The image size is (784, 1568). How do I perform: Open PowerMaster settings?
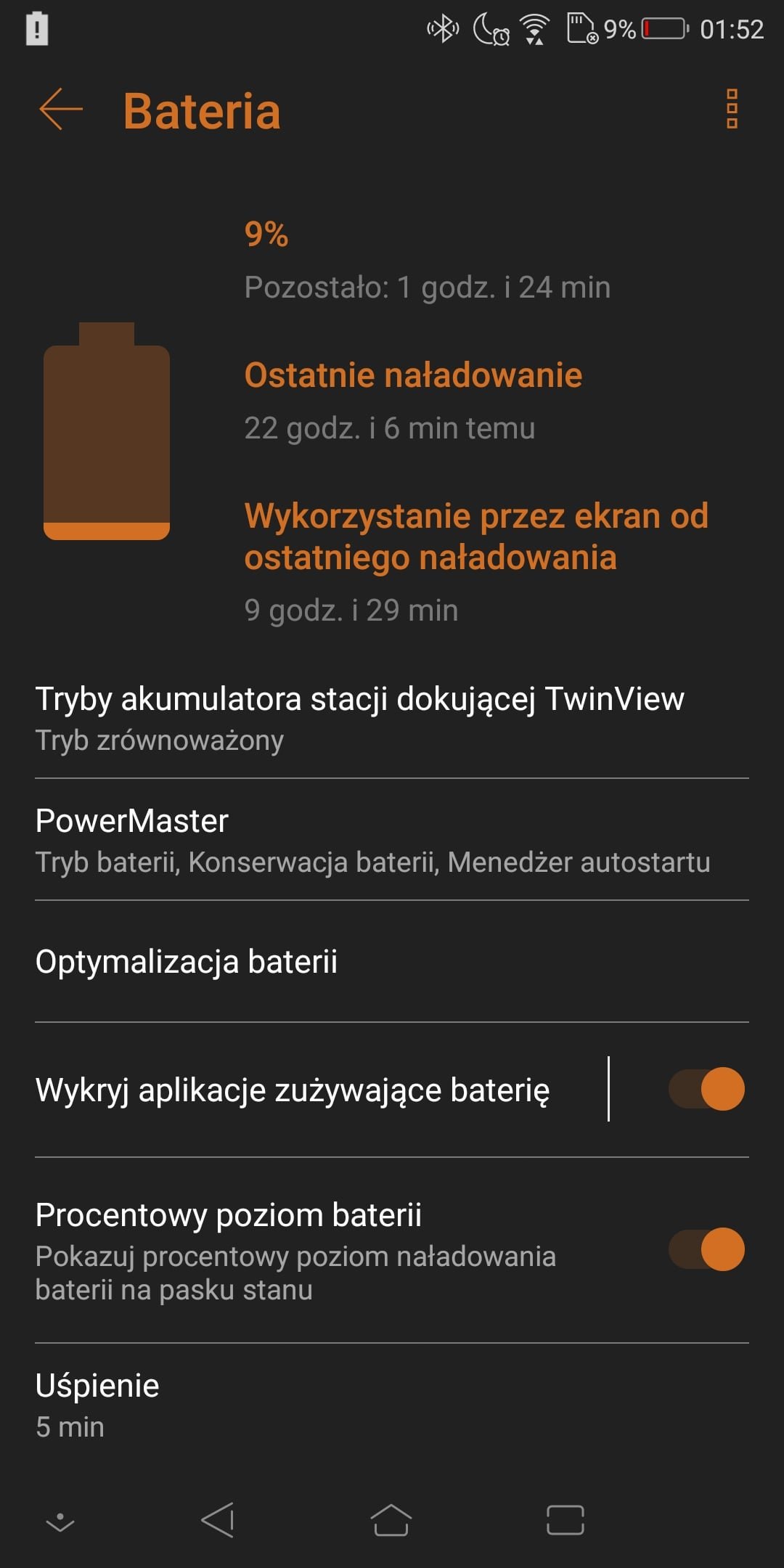[392, 840]
